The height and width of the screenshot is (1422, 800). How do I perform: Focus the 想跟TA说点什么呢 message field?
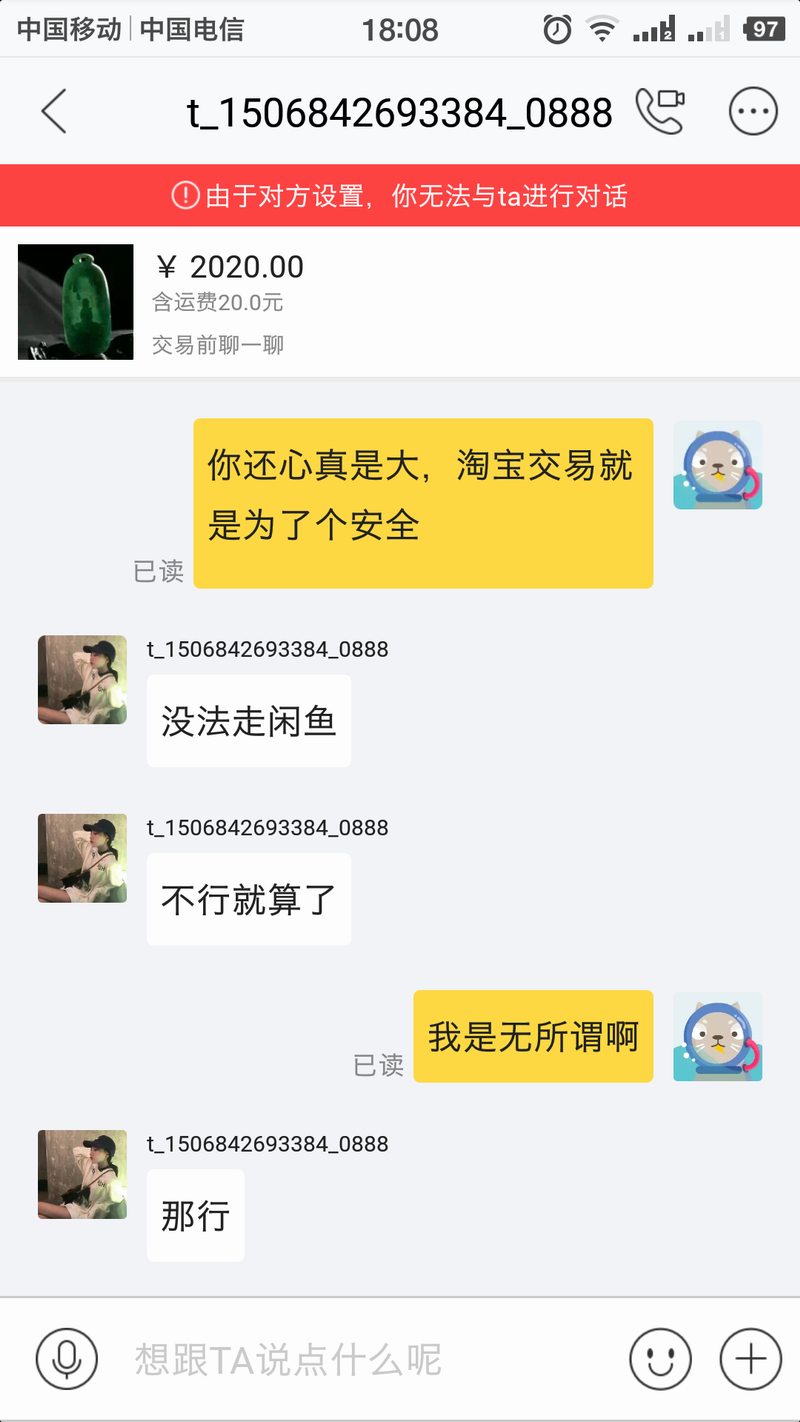[x=370, y=1359]
